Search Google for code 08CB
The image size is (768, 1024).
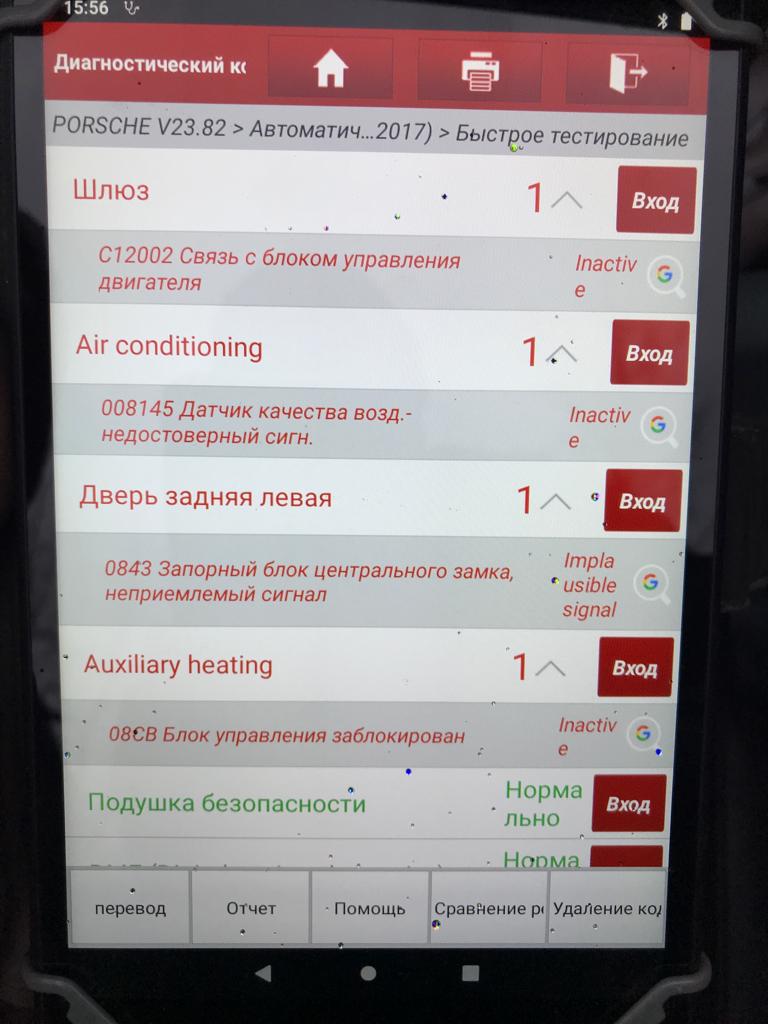click(x=643, y=735)
